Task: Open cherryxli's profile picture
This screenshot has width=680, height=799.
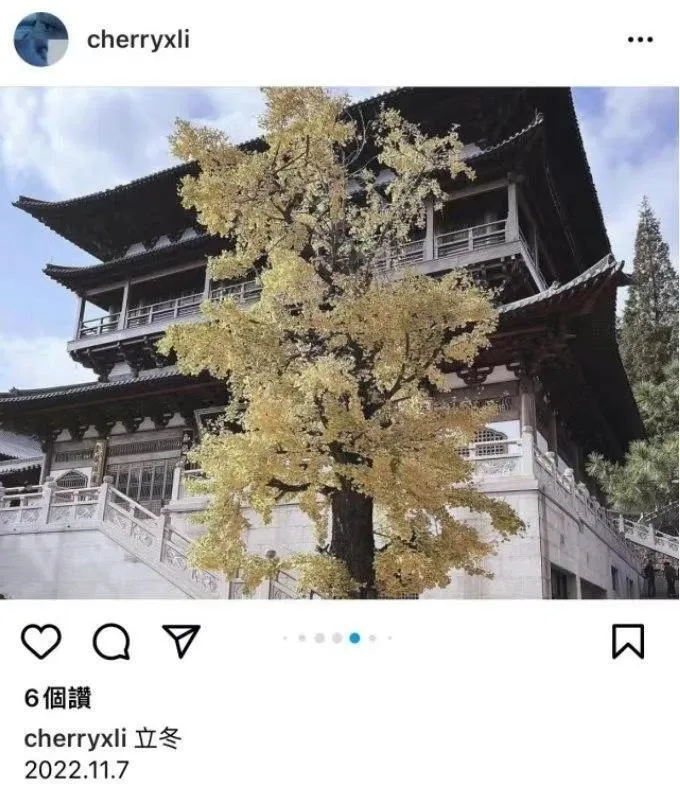Action: point(41,40)
